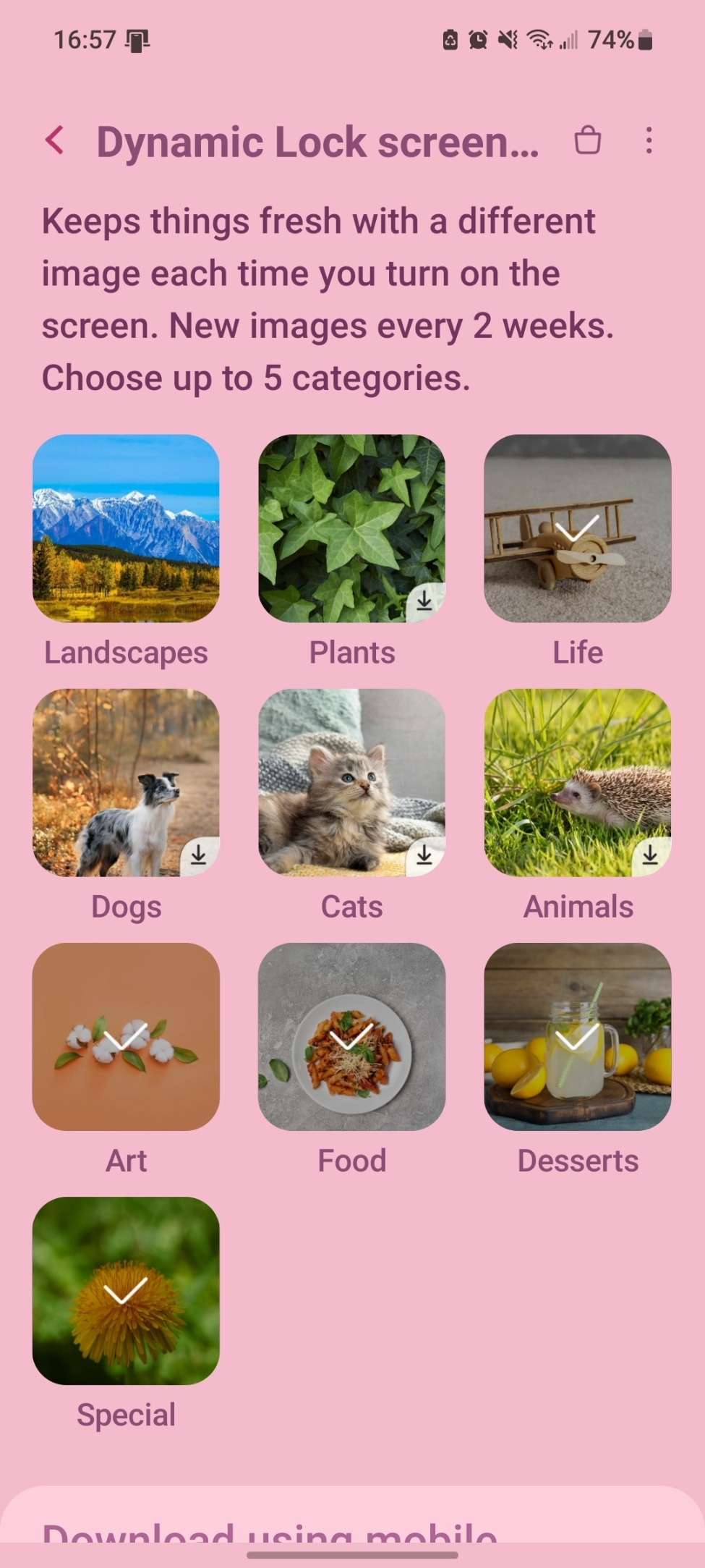
Task: Deselect the Art category checkmark
Action: coord(126,1039)
